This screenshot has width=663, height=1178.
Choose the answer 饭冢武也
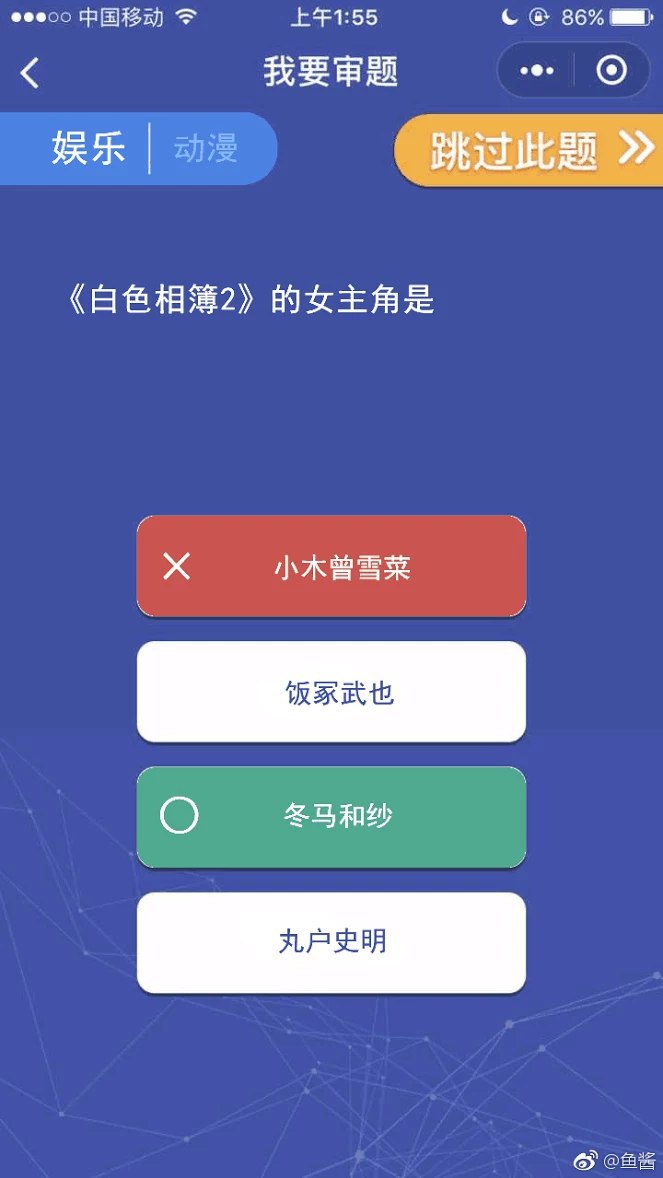tap(332, 692)
